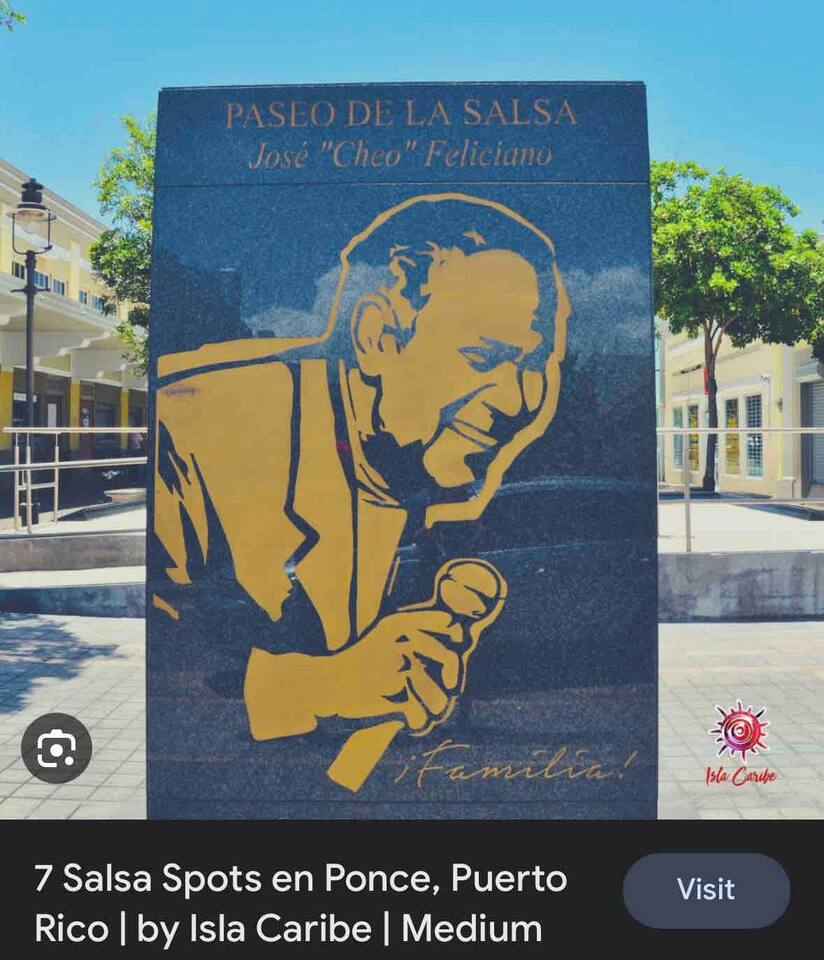The width and height of the screenshot is (824, 960).
Task: Search this image with Google Lens
Action: pyautogui.click(x=56, y=748)
